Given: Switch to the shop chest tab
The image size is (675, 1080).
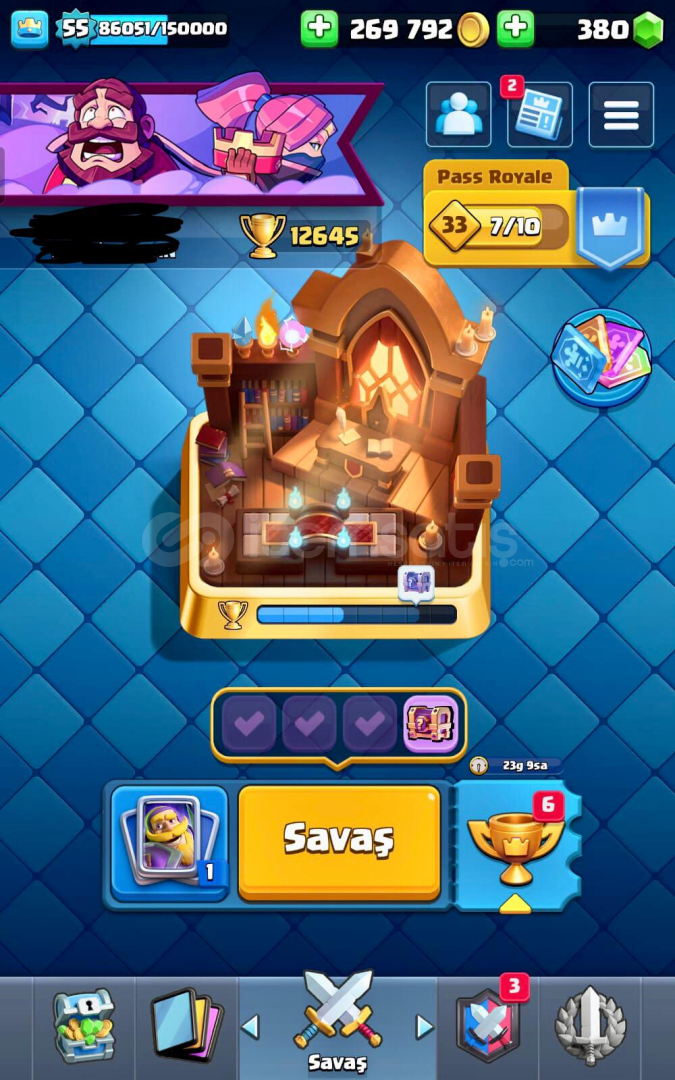Looking at the screenshot, I should [84, 1027].
